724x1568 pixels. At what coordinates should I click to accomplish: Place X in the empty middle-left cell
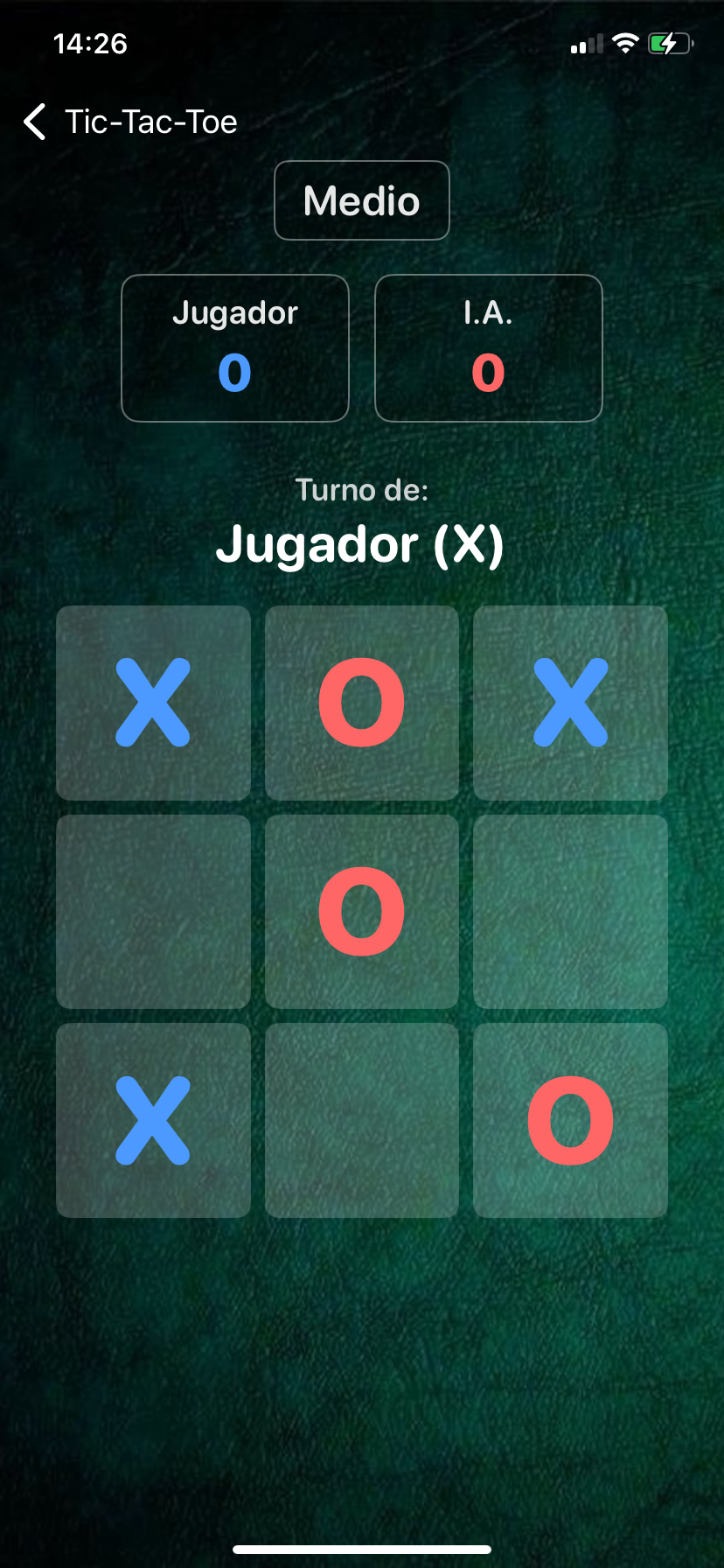pos(153,912)
